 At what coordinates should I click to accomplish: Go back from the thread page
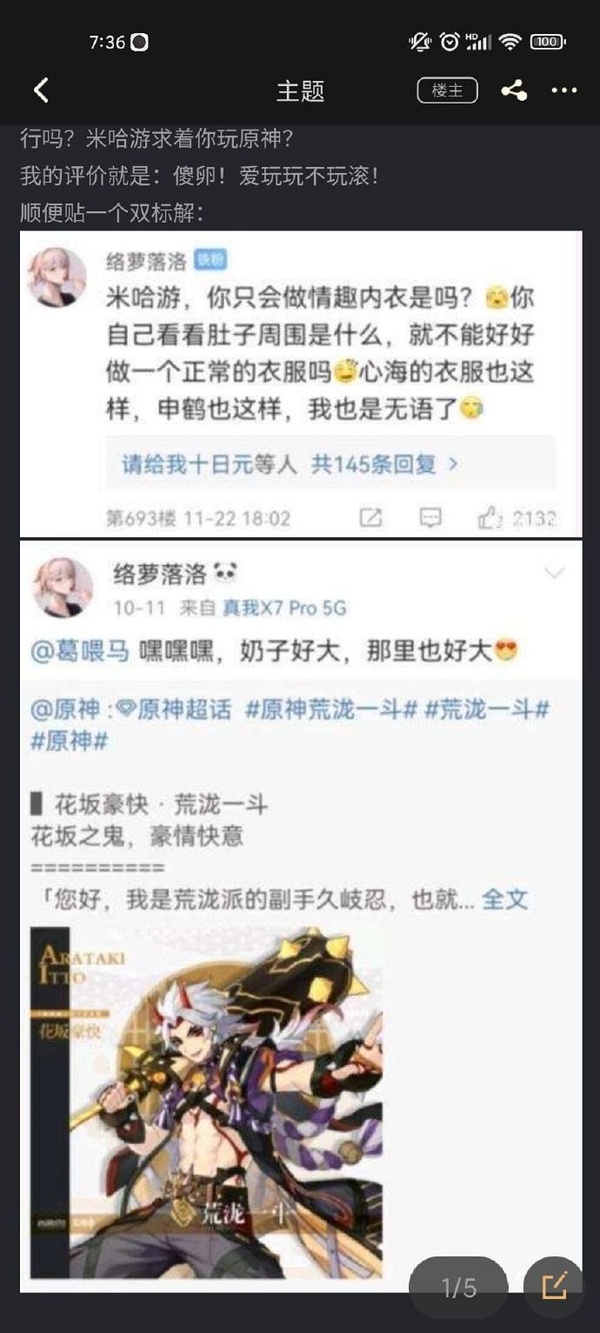[41, 91]
